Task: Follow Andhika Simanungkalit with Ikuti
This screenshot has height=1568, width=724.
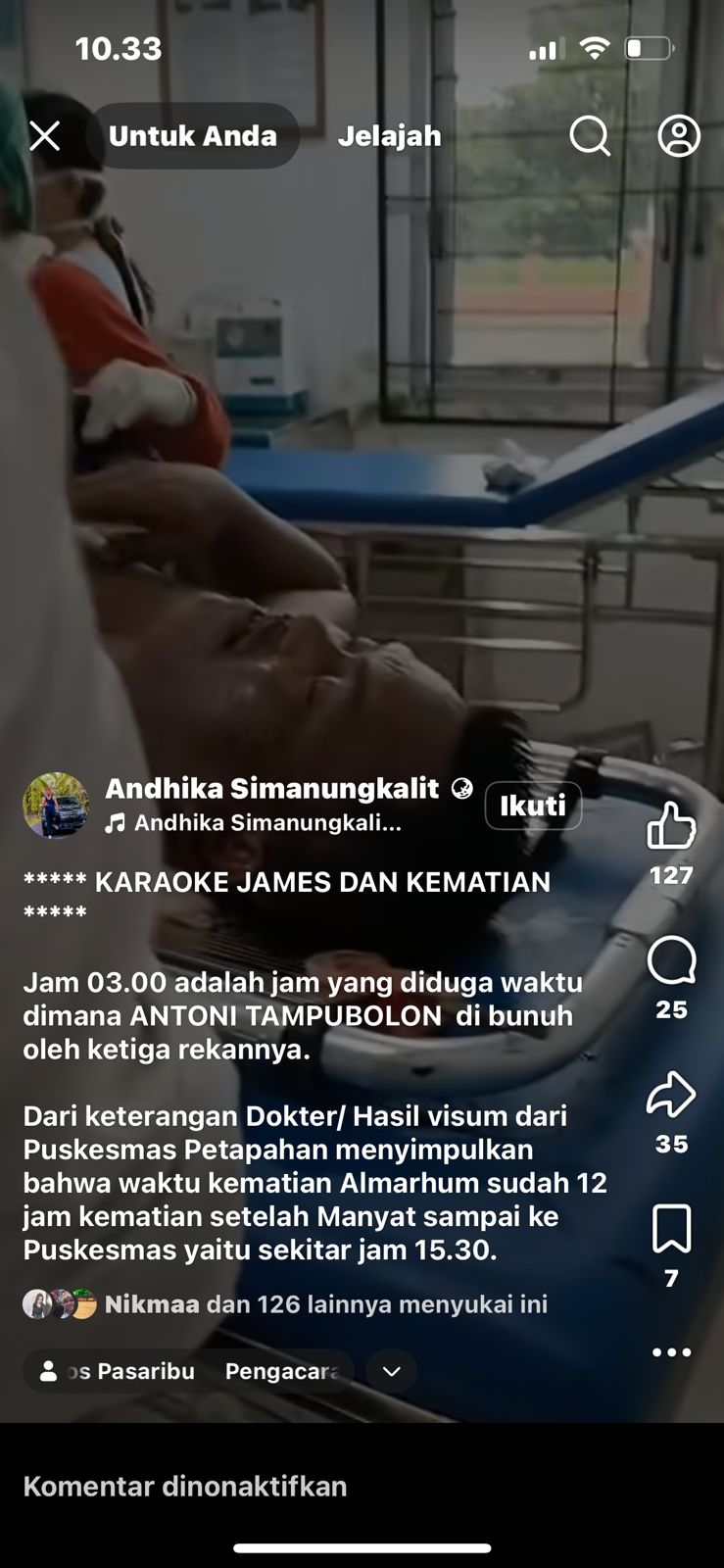Action: click(533, 806)
